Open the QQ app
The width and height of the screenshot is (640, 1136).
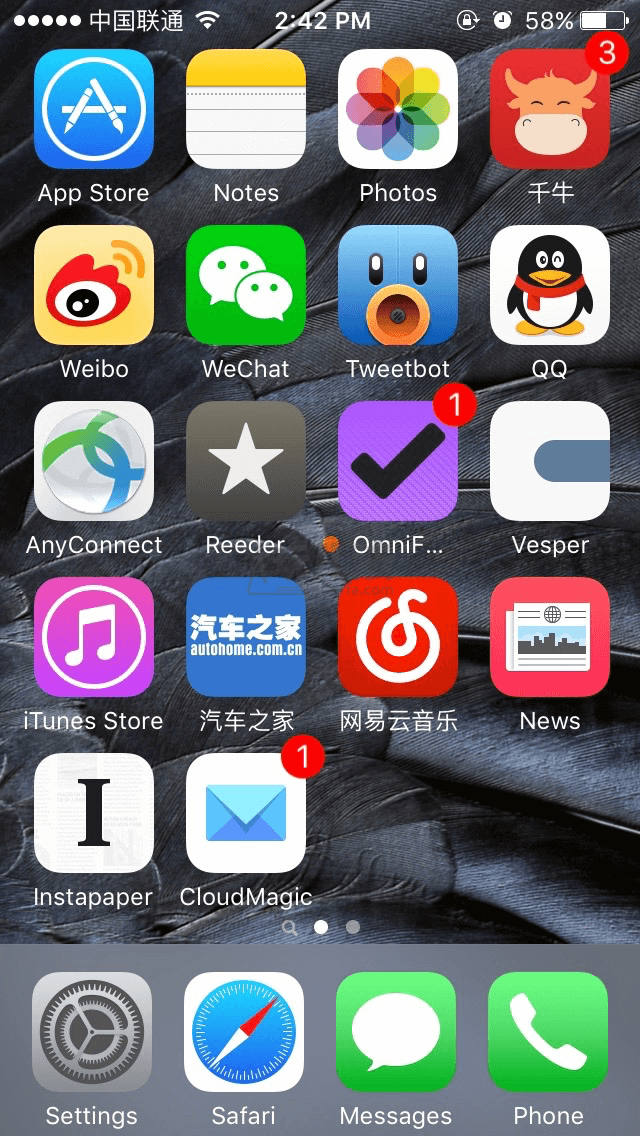click(x=550, y=285)
